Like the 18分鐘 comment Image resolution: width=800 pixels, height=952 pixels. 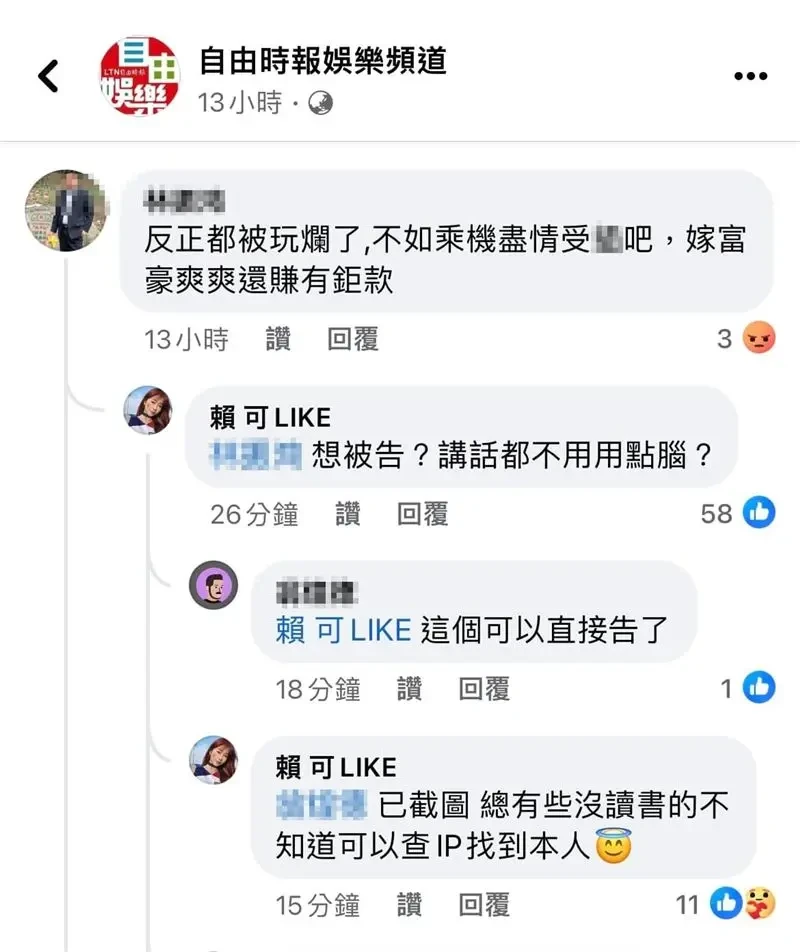(409, 688)
